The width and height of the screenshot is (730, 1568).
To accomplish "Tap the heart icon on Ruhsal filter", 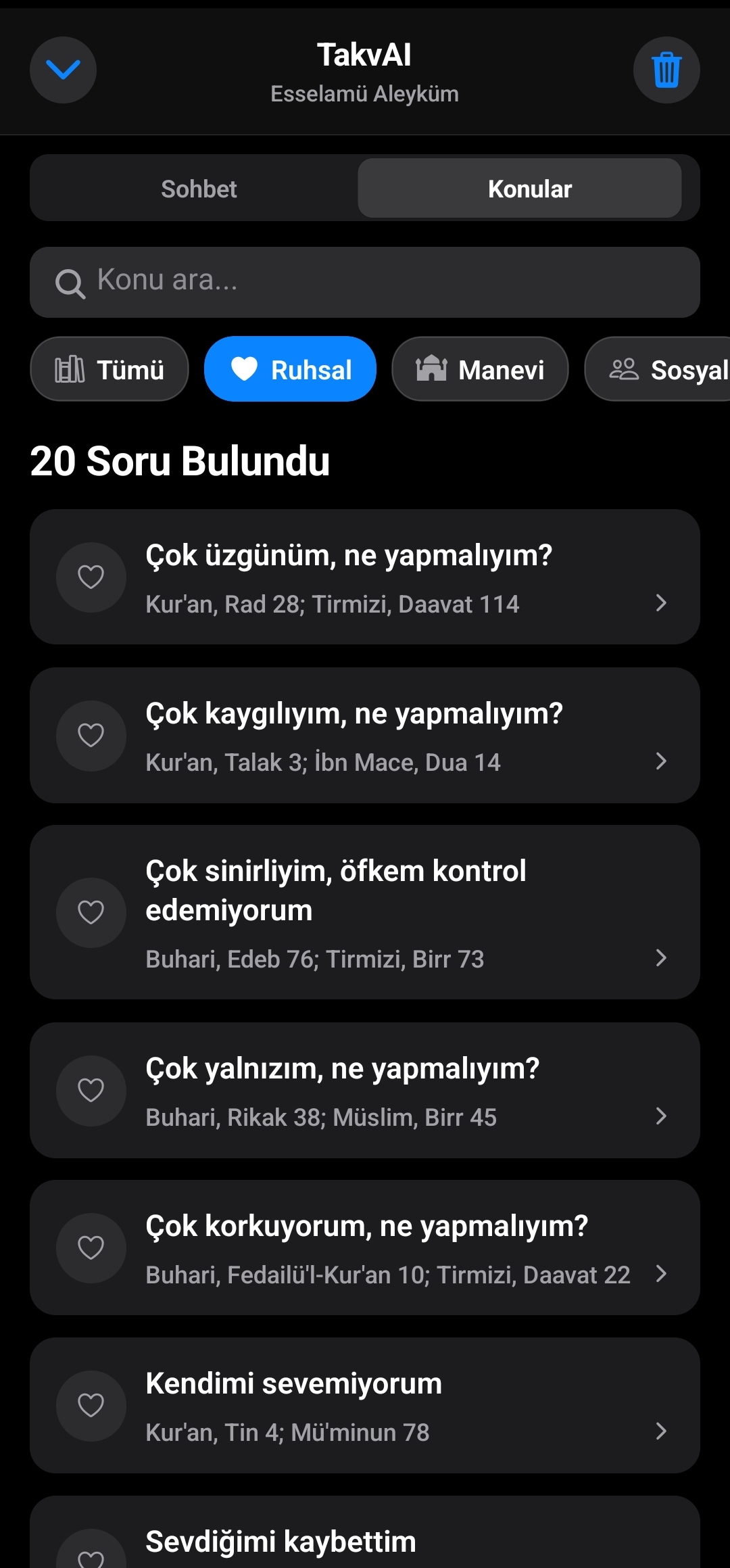I will click(243, 369).
